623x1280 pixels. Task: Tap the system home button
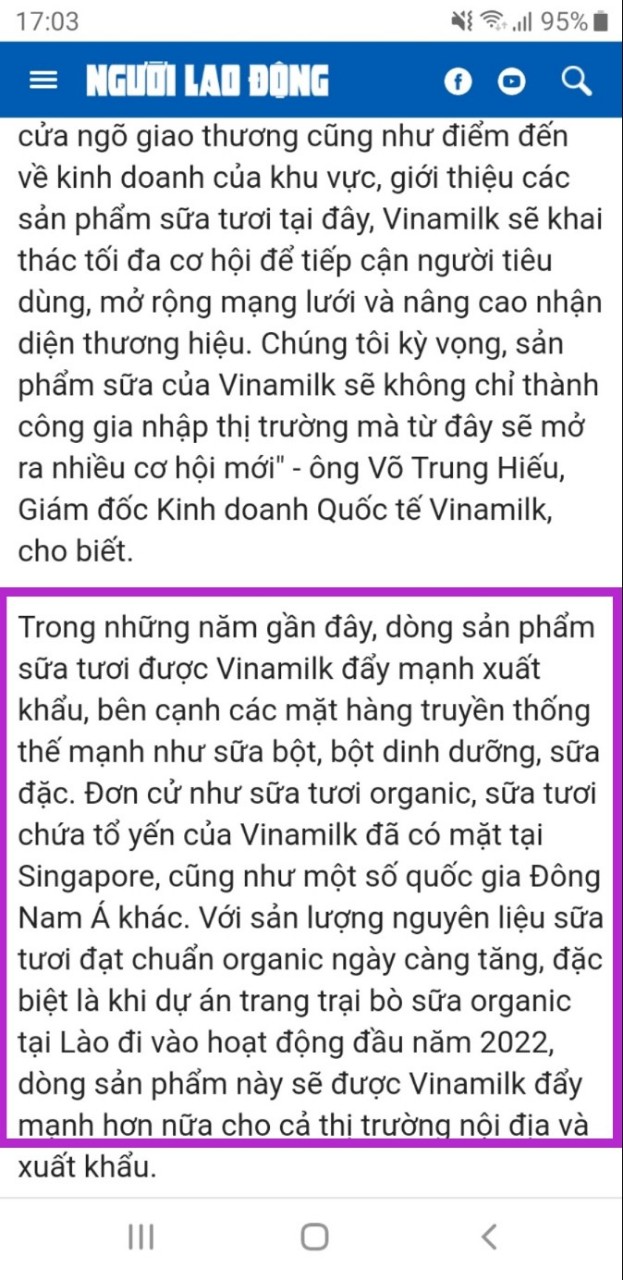(x=314, y=1237)
